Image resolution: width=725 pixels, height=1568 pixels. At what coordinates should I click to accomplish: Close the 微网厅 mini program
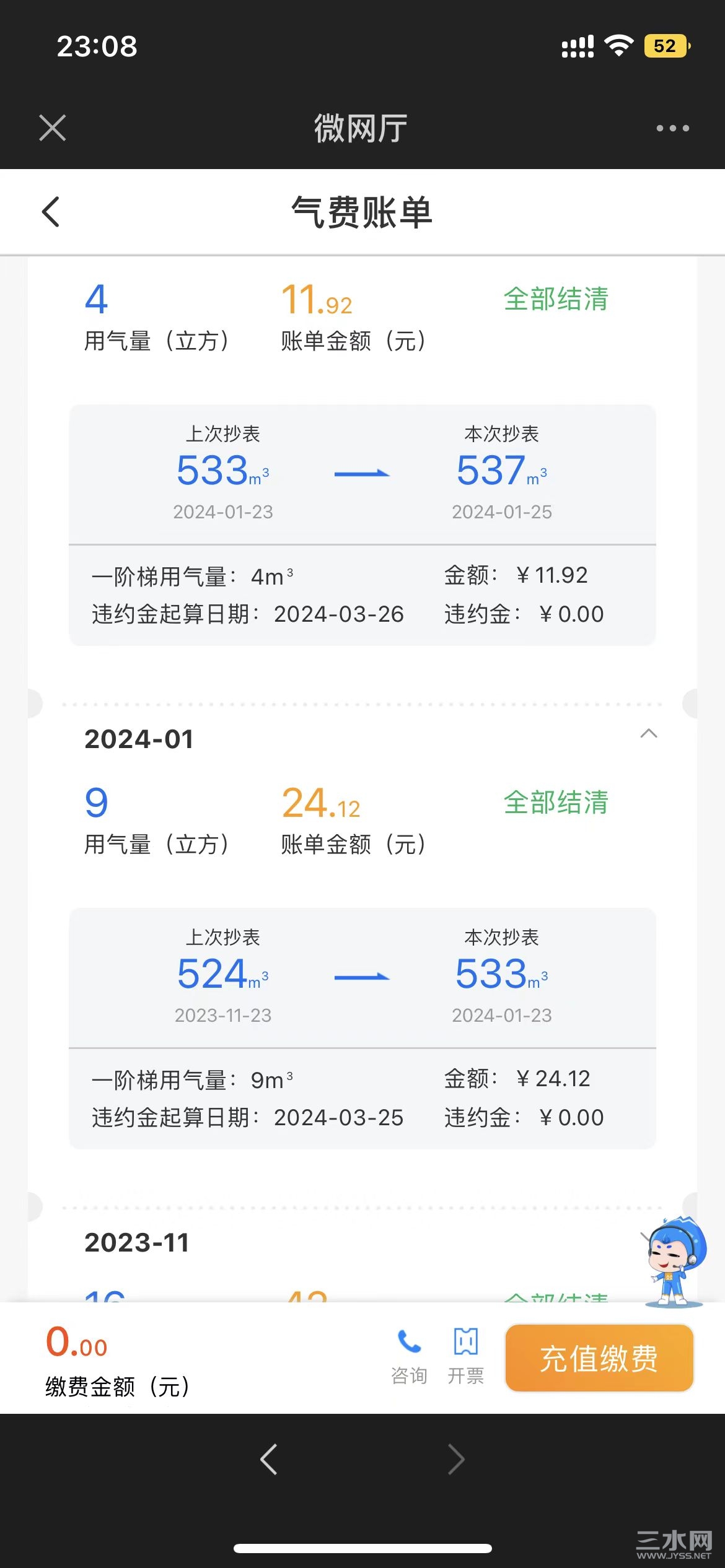(52, 128)
